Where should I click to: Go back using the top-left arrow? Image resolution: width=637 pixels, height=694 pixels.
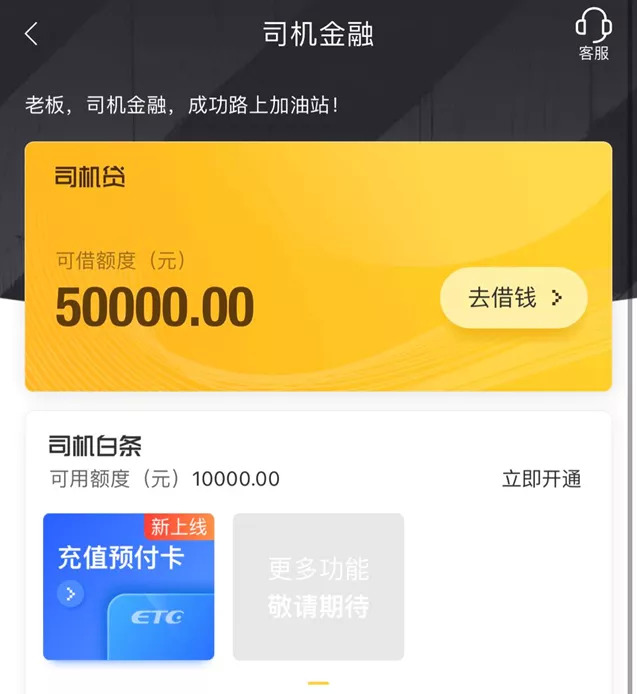[31, 34]
